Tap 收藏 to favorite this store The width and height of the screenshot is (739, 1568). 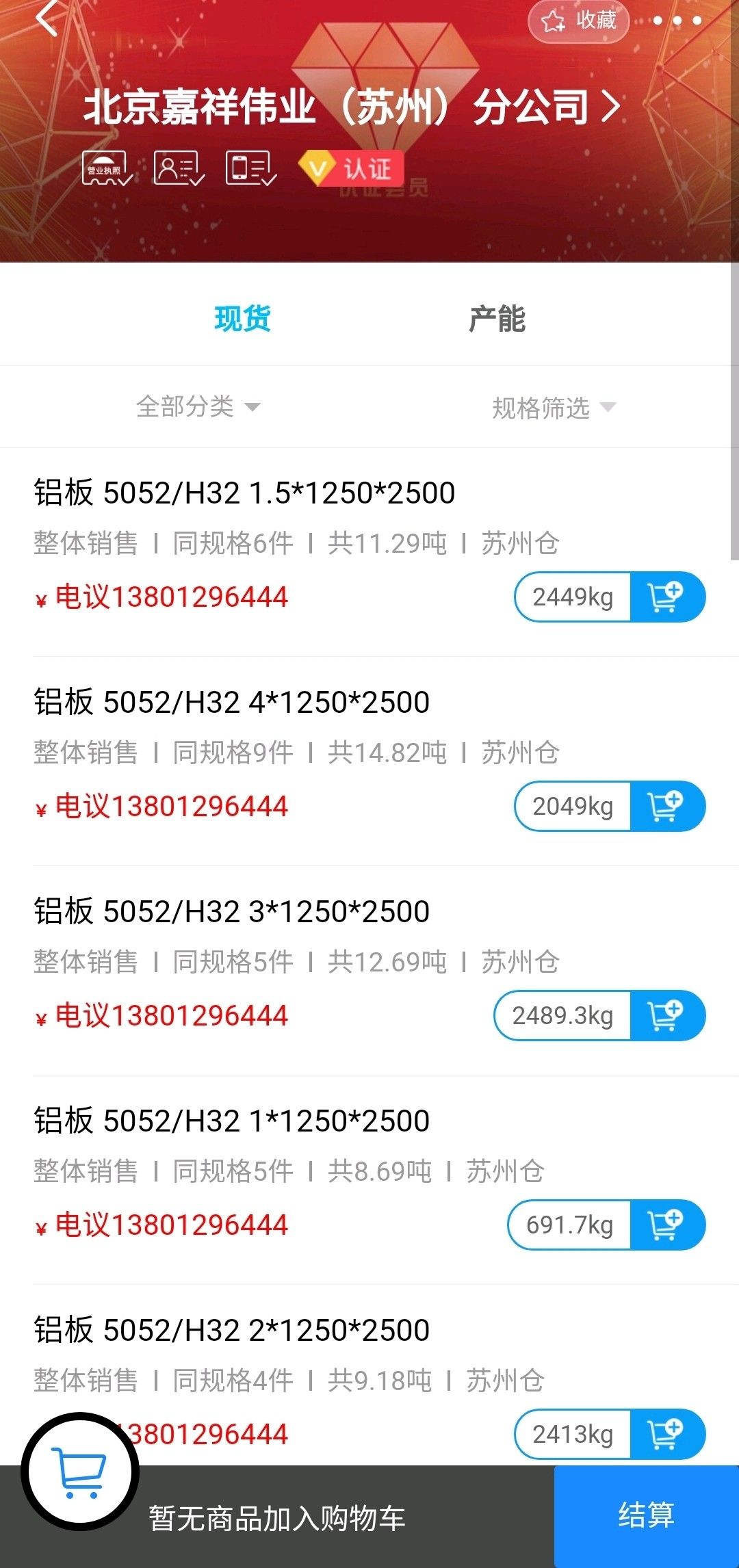click(579, 21)
